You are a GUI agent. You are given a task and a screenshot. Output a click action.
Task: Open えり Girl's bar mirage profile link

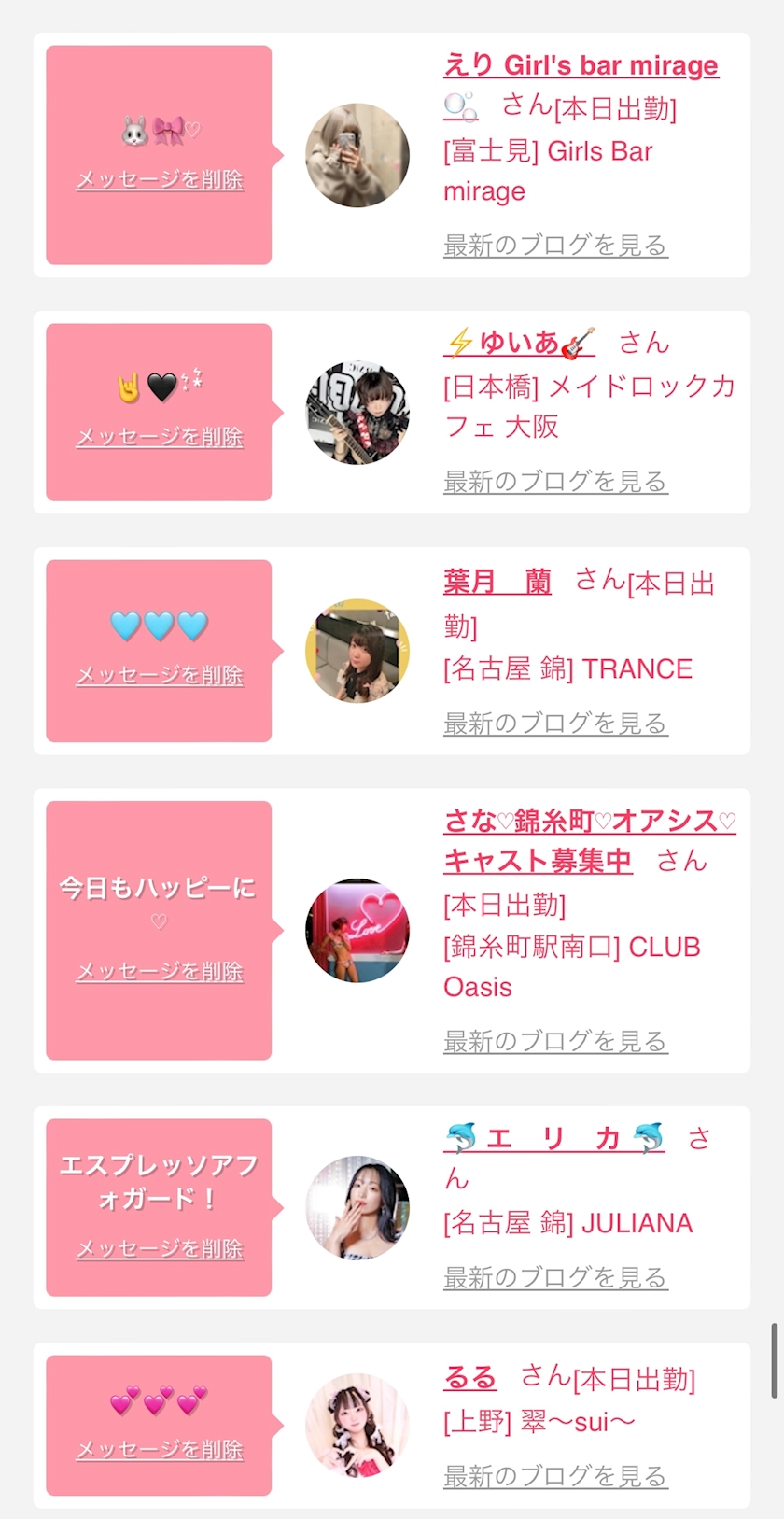pyautogui.click(x=581, y=65)
